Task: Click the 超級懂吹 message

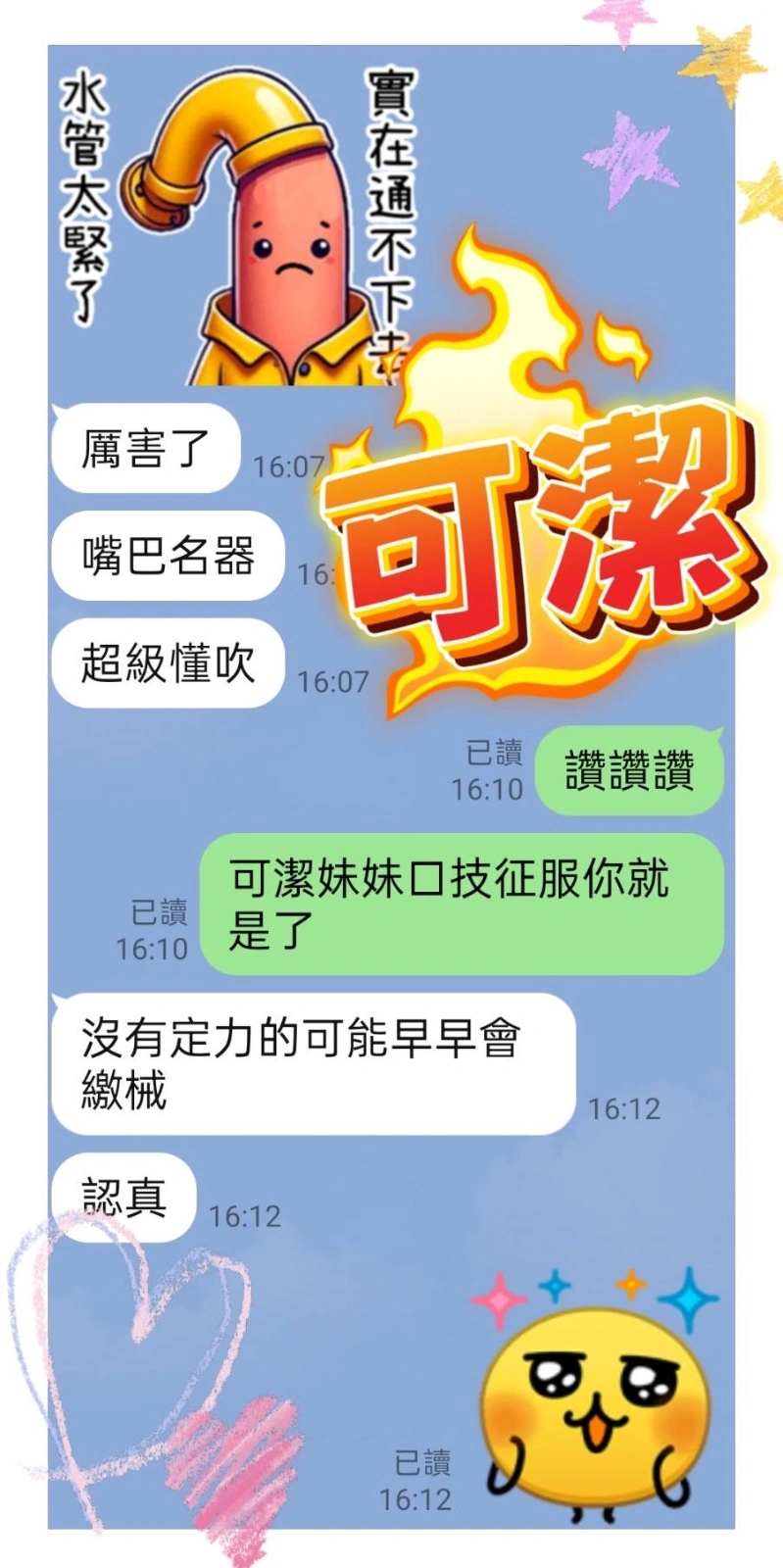Action: [167, 661]
